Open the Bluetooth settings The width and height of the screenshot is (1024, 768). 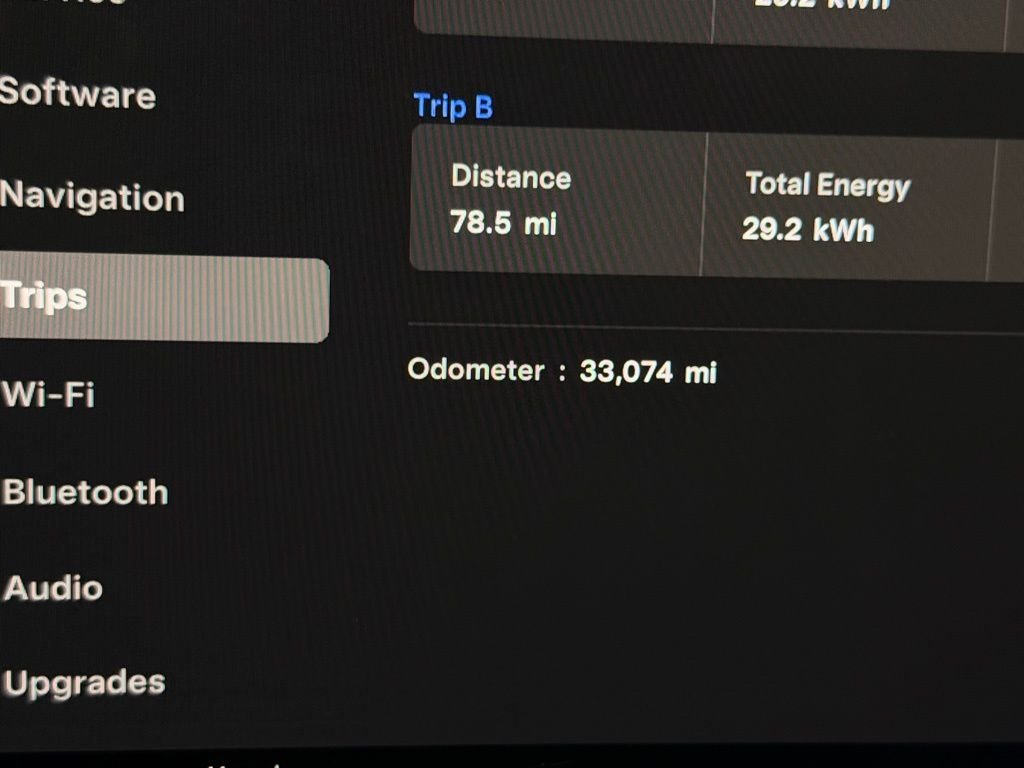85,492
